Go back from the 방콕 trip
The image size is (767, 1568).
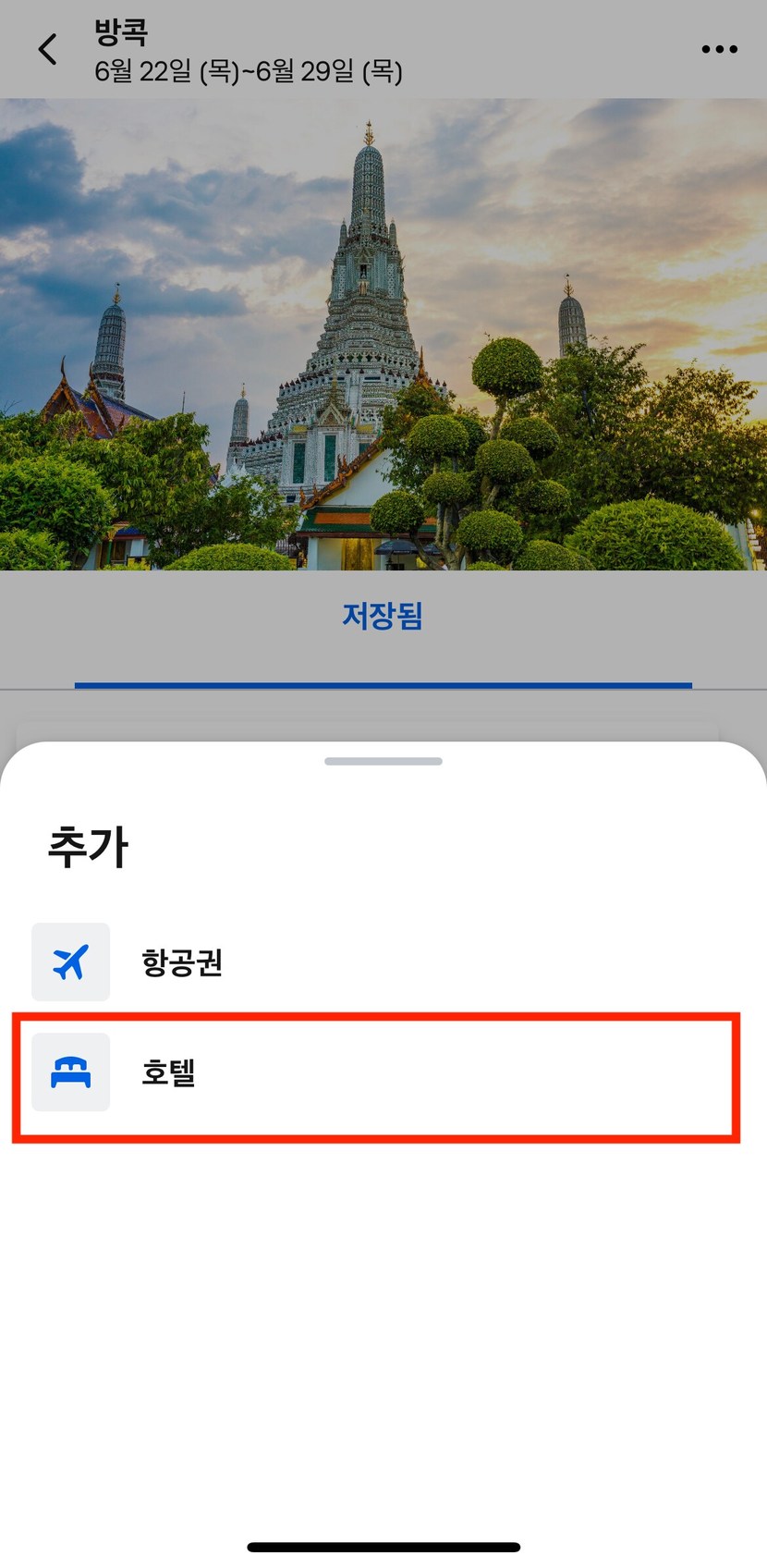[x=48, y=49]
